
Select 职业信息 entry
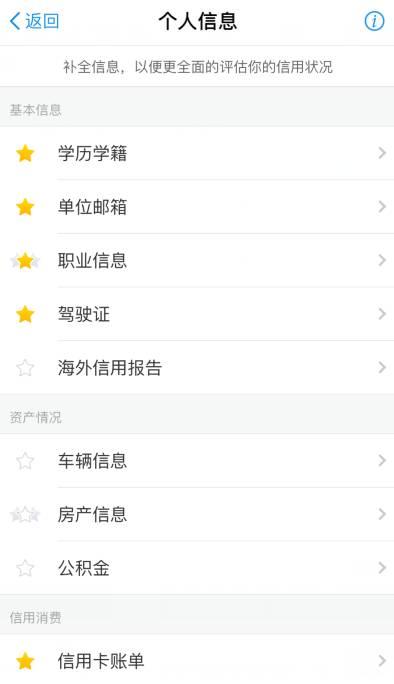(x=197, y=260)
